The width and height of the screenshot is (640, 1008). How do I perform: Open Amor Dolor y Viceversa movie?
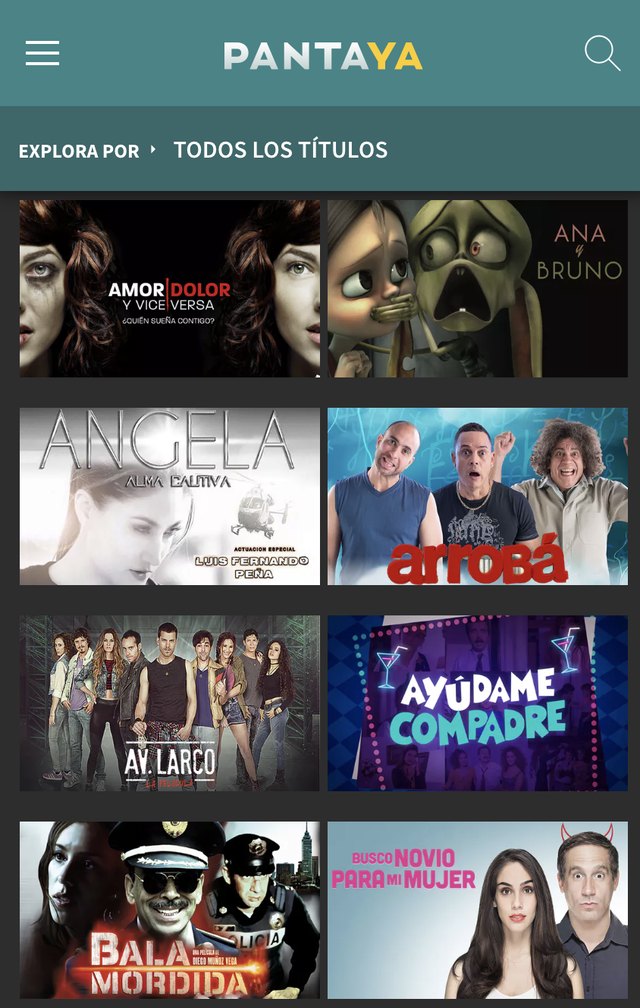[x=170, y=288]
